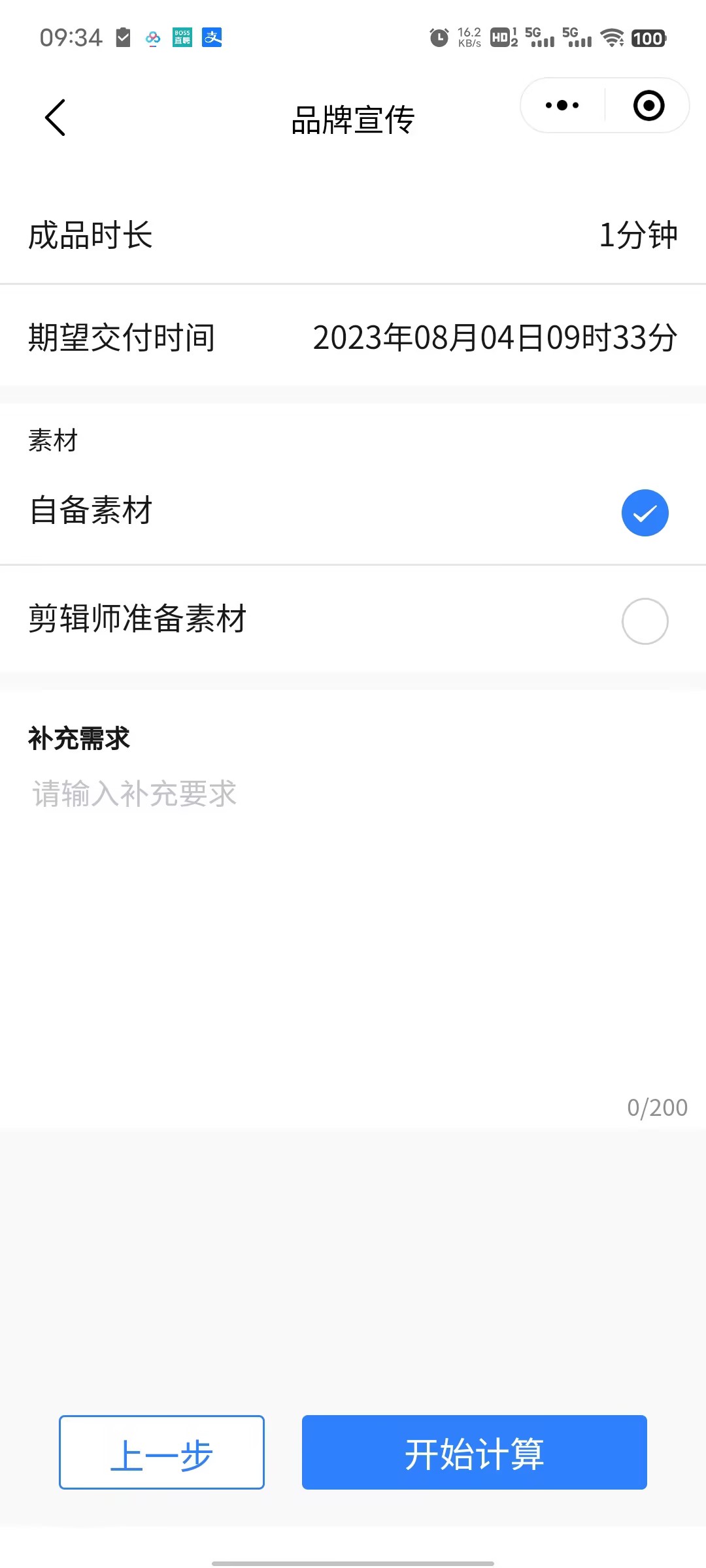The image size is (706, 1568).
Task: Pick the 期望交付时间 date
Action: pyautogui.click(x=494, y=338)
